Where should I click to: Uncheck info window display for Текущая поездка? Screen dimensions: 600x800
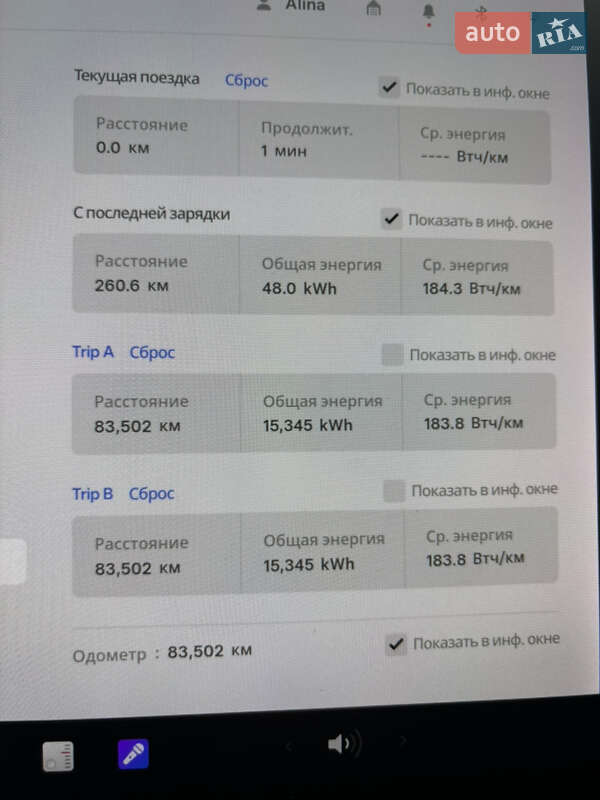coord(390,87)
